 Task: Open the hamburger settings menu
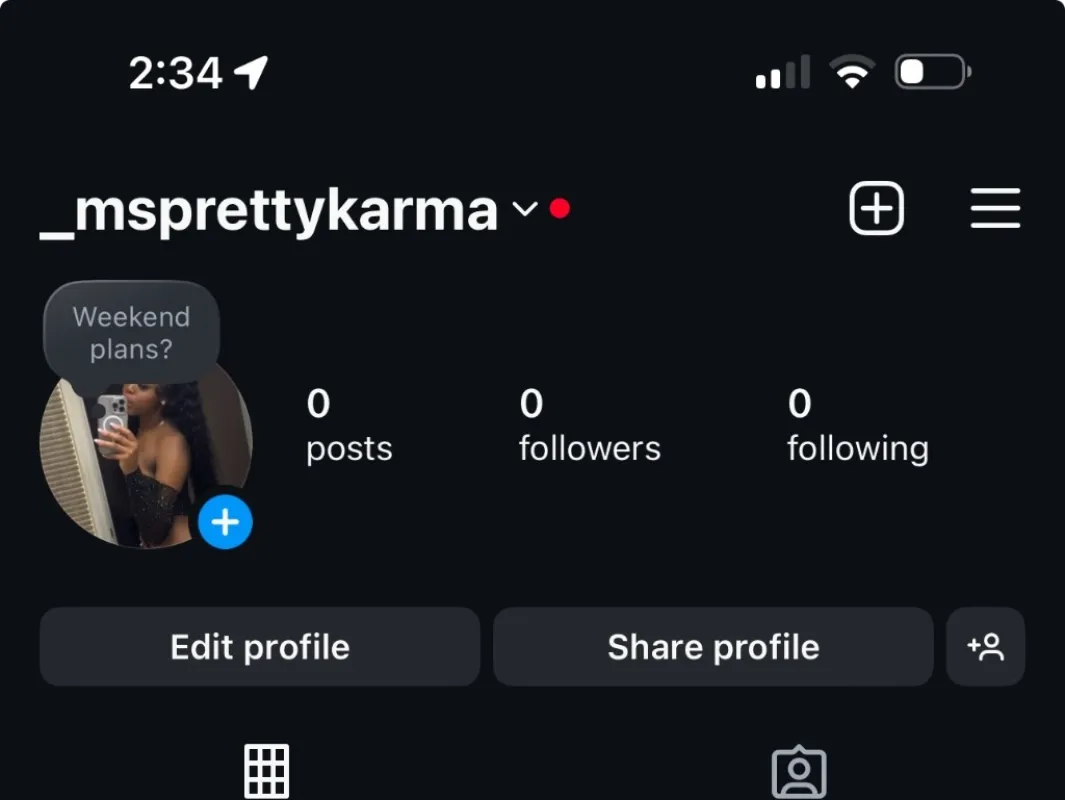[x=995, y=209]
